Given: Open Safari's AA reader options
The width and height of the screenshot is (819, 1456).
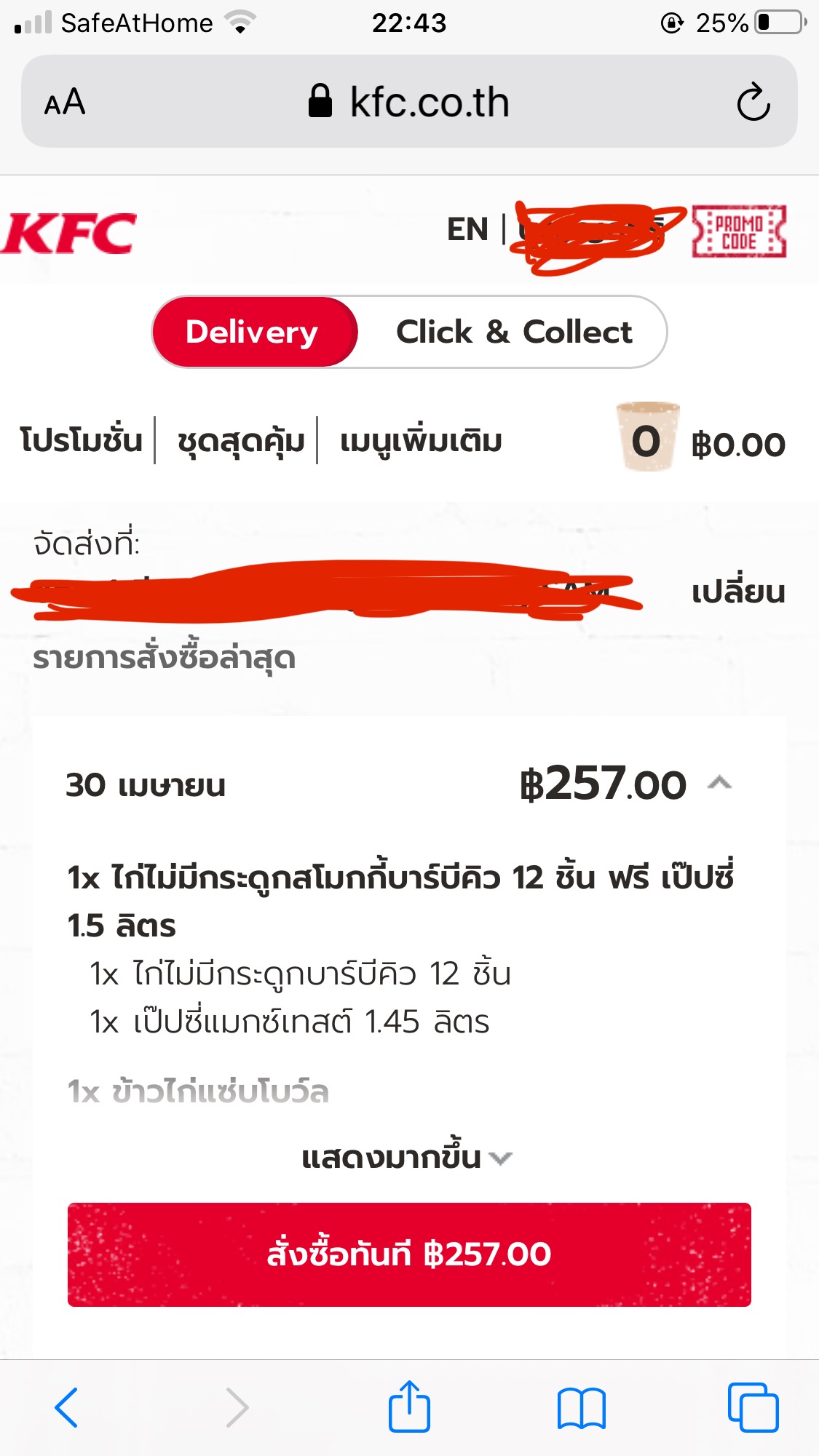Looking at the screenshot, I should click(65, 102).
